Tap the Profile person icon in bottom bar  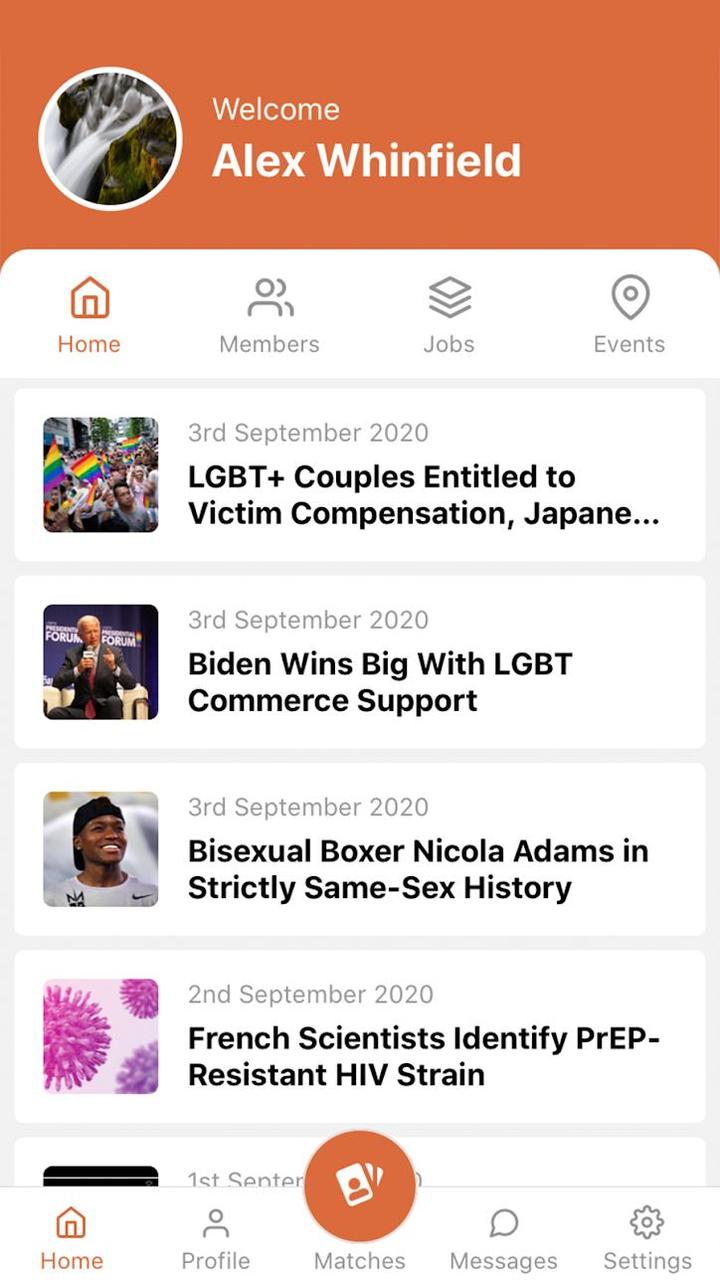[216, 1222]
